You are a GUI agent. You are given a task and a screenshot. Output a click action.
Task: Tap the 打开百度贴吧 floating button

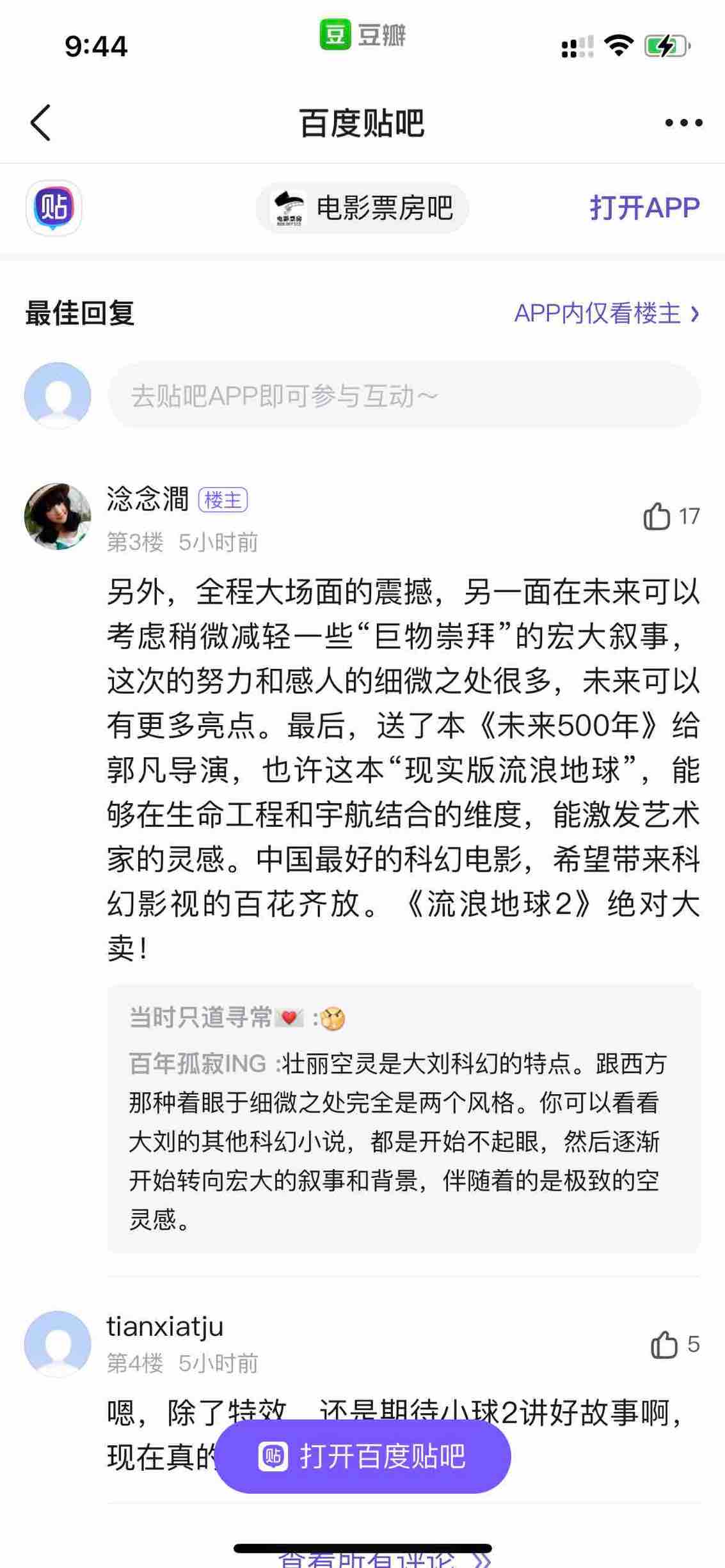(x=363, y=1456)
